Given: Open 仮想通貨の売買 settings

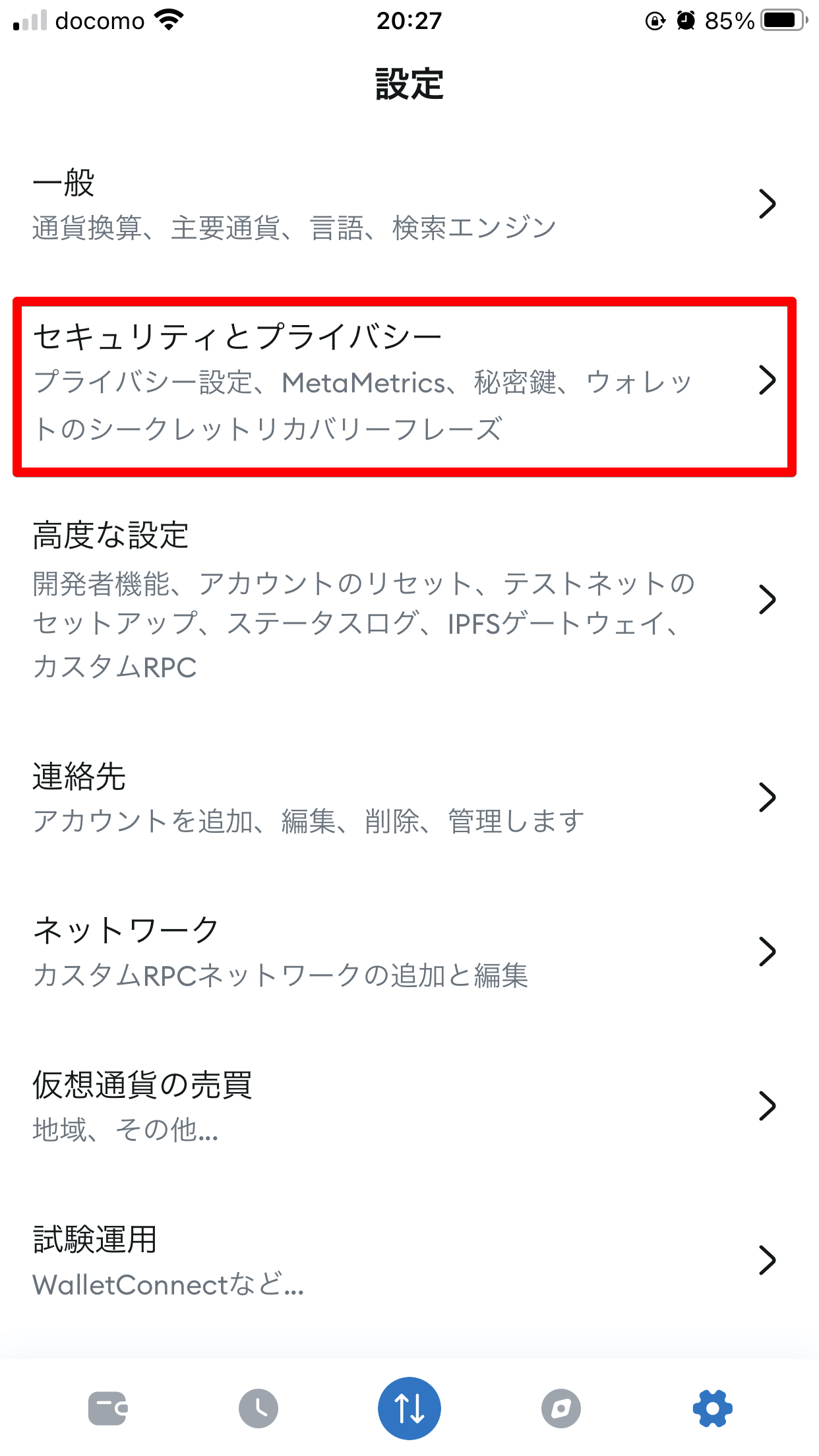Looking at the screenshot, I should [x=409, y=1106].
